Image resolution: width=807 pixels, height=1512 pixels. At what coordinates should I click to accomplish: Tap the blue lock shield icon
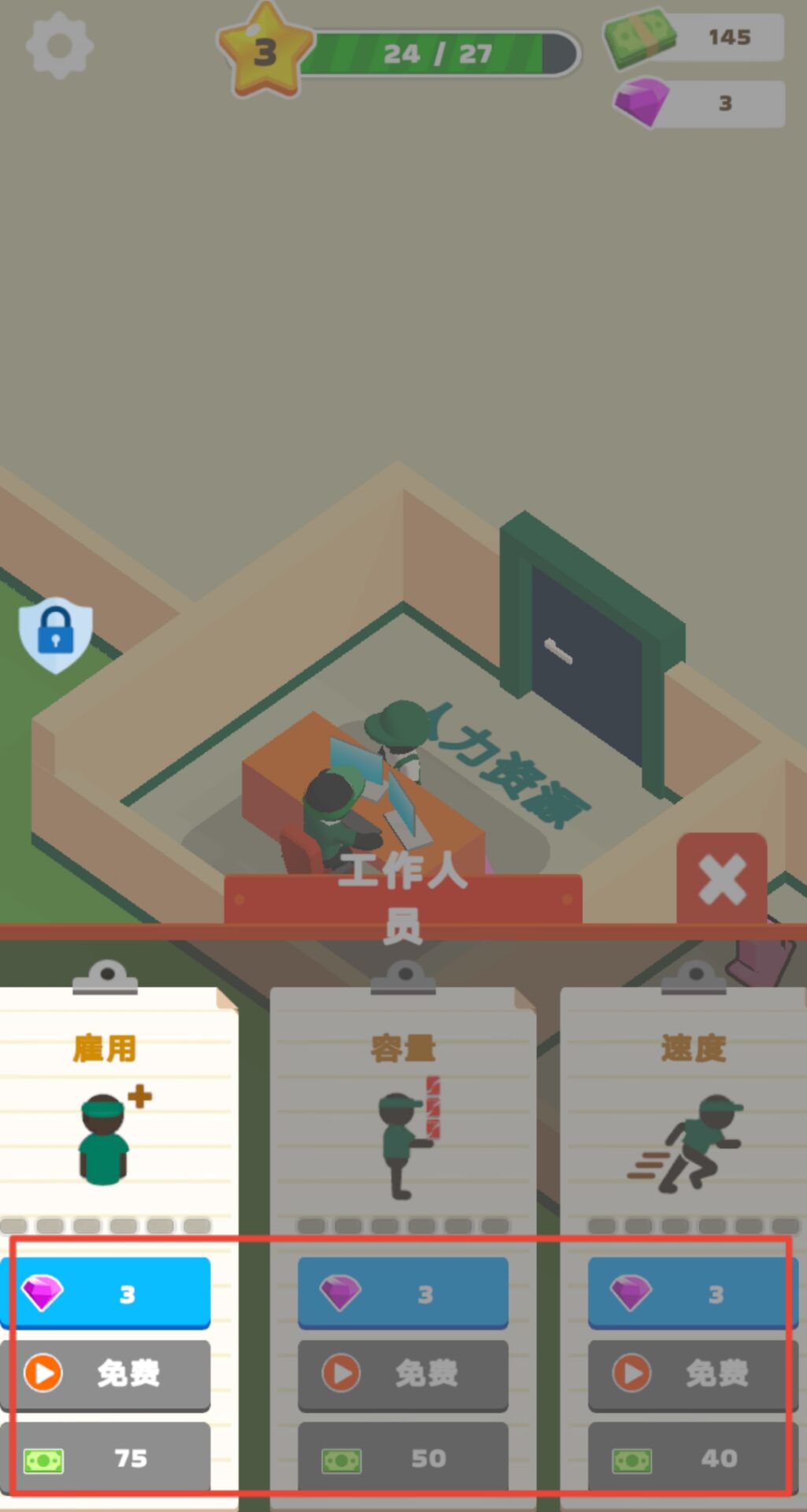pyautogui.click(x=55, y=634)
